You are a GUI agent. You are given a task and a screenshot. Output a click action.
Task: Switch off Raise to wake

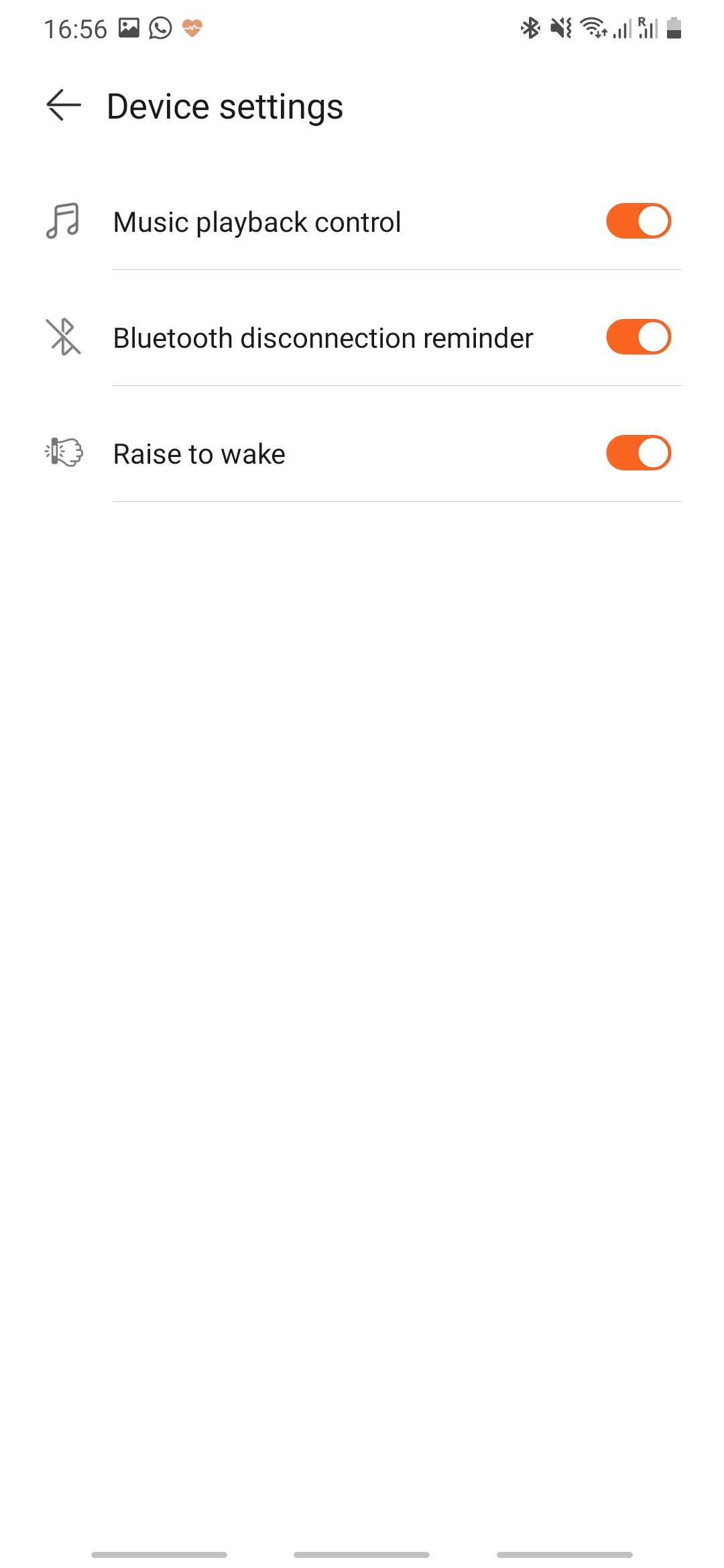[638, 453]
